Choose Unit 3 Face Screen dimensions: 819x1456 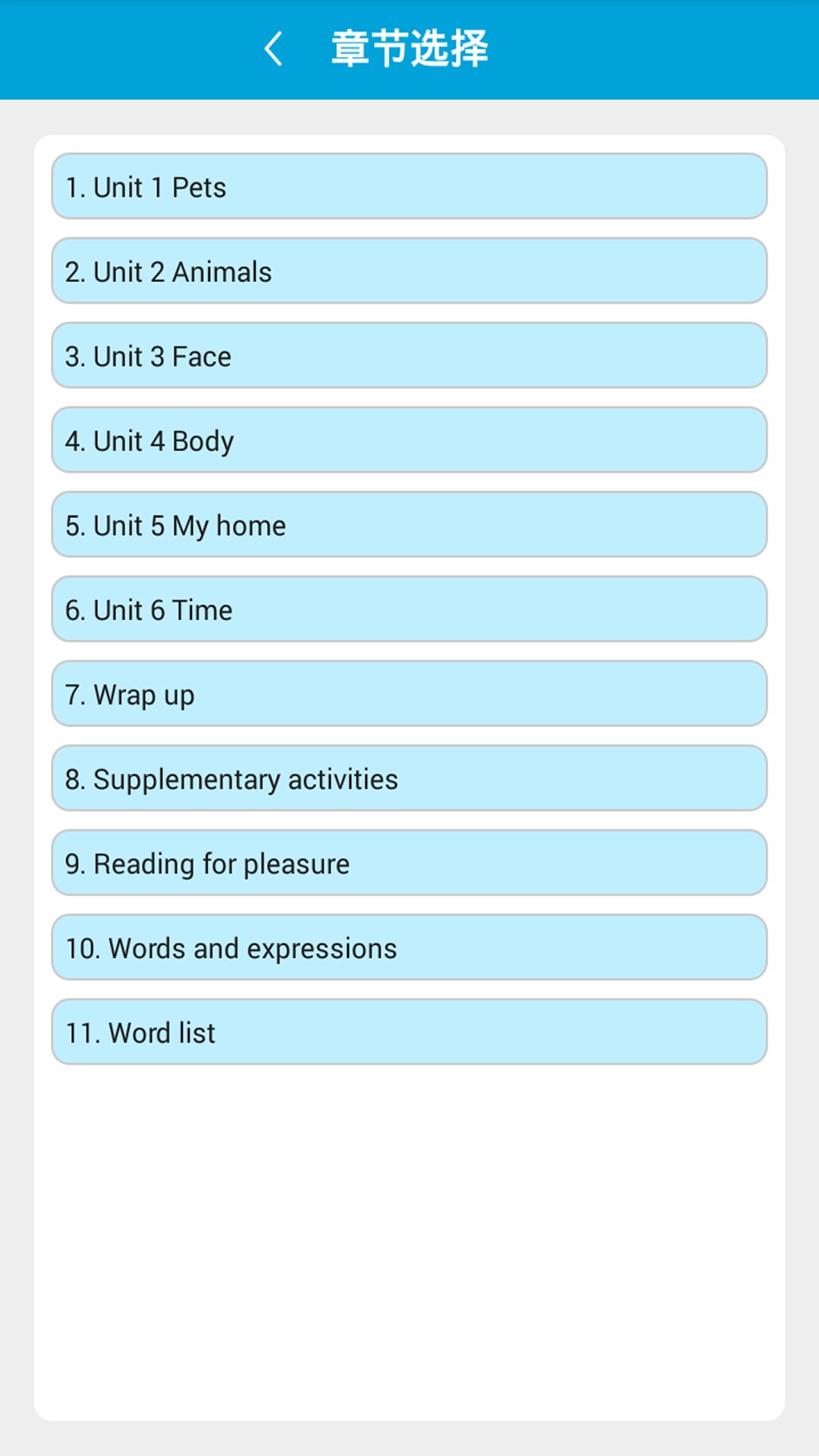coord(409,356)
